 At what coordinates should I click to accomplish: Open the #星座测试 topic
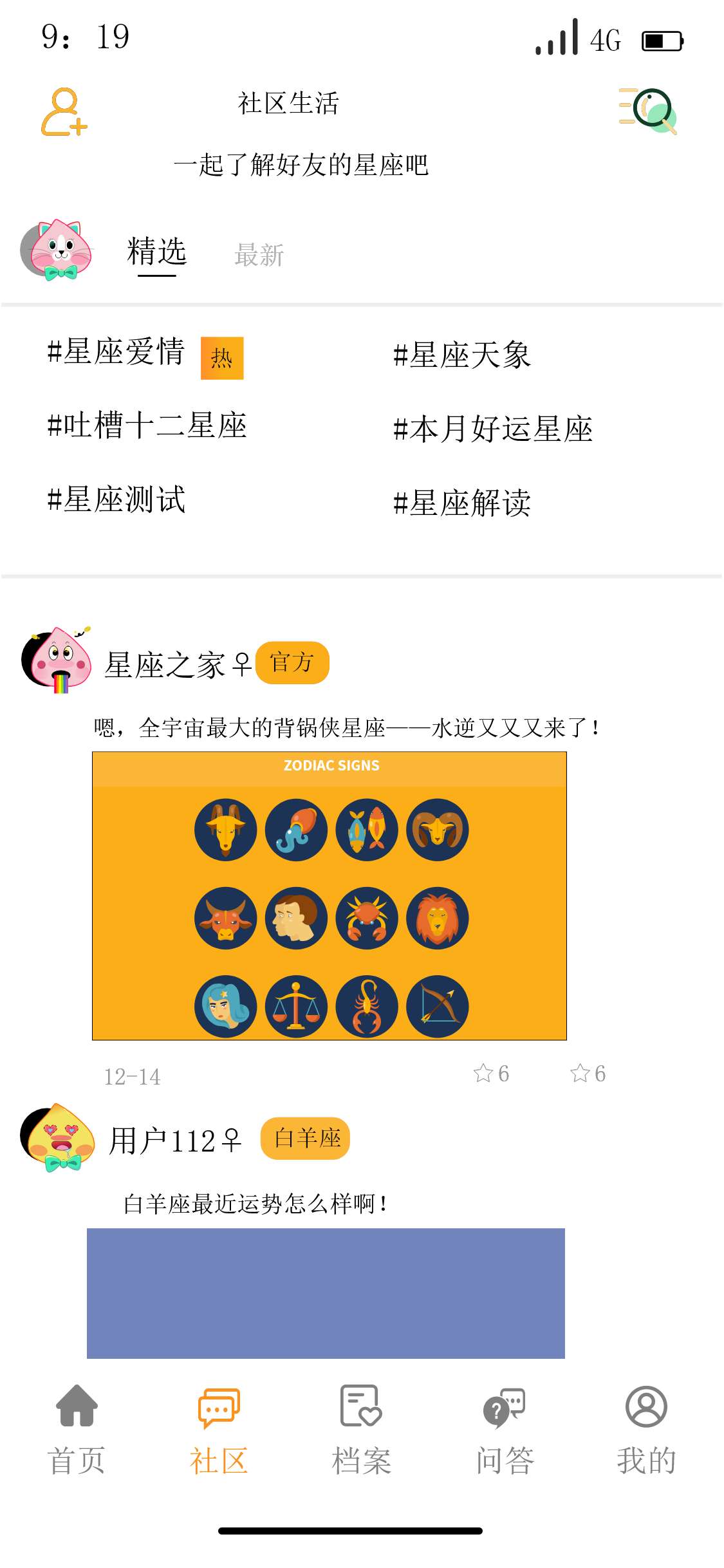point(116,499)
